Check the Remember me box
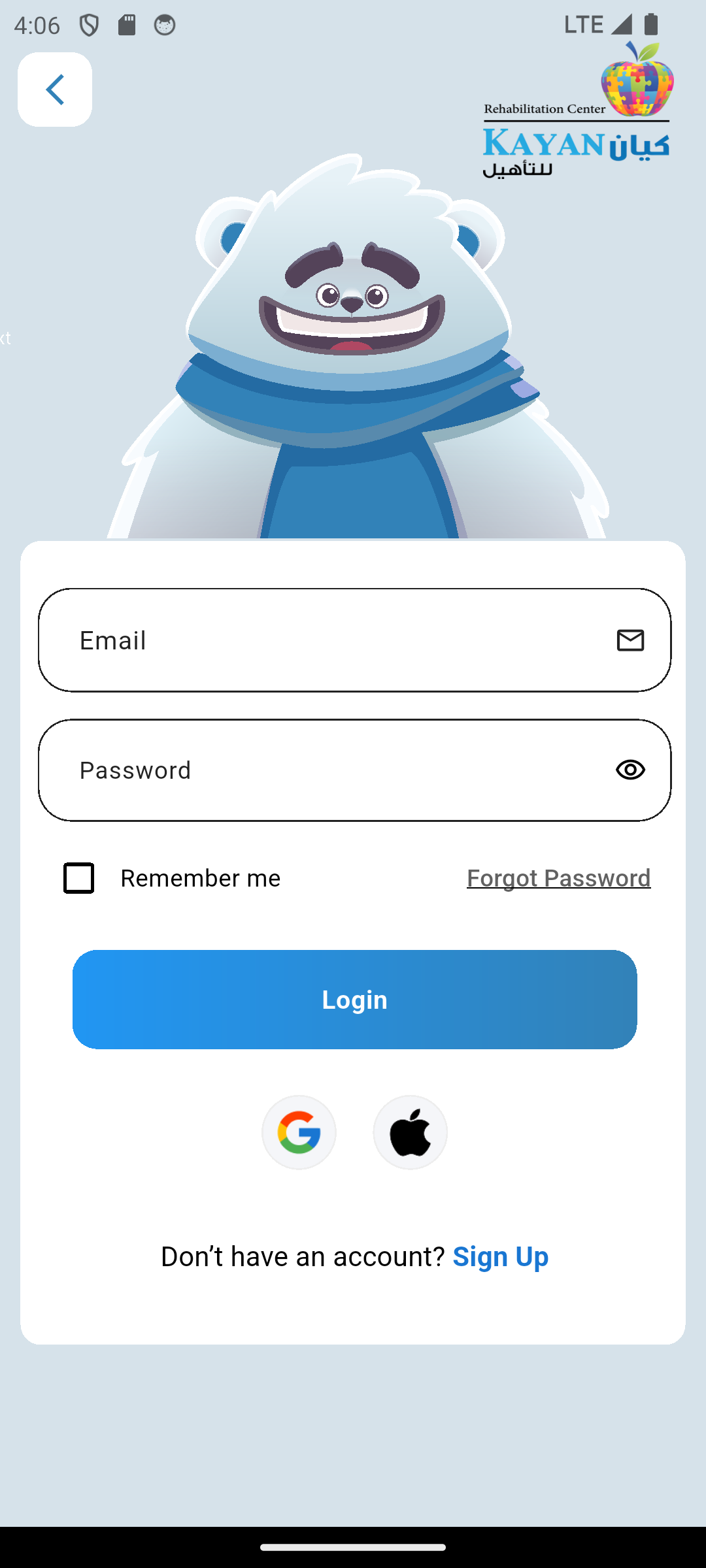 point(79,878)
